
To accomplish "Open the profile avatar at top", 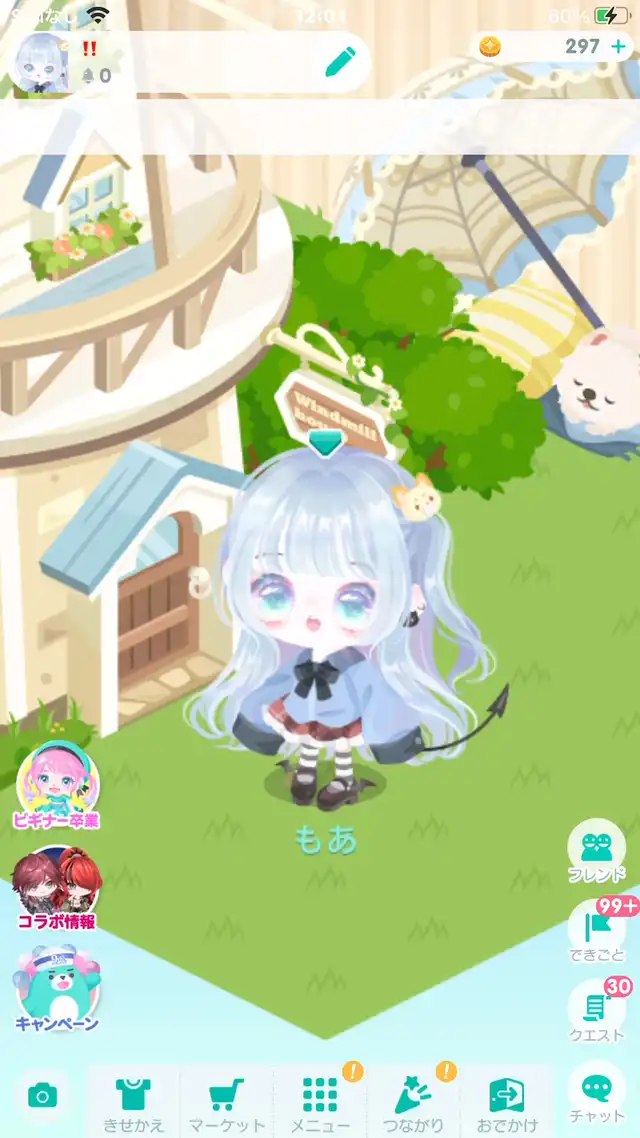I will coord(41,62).
